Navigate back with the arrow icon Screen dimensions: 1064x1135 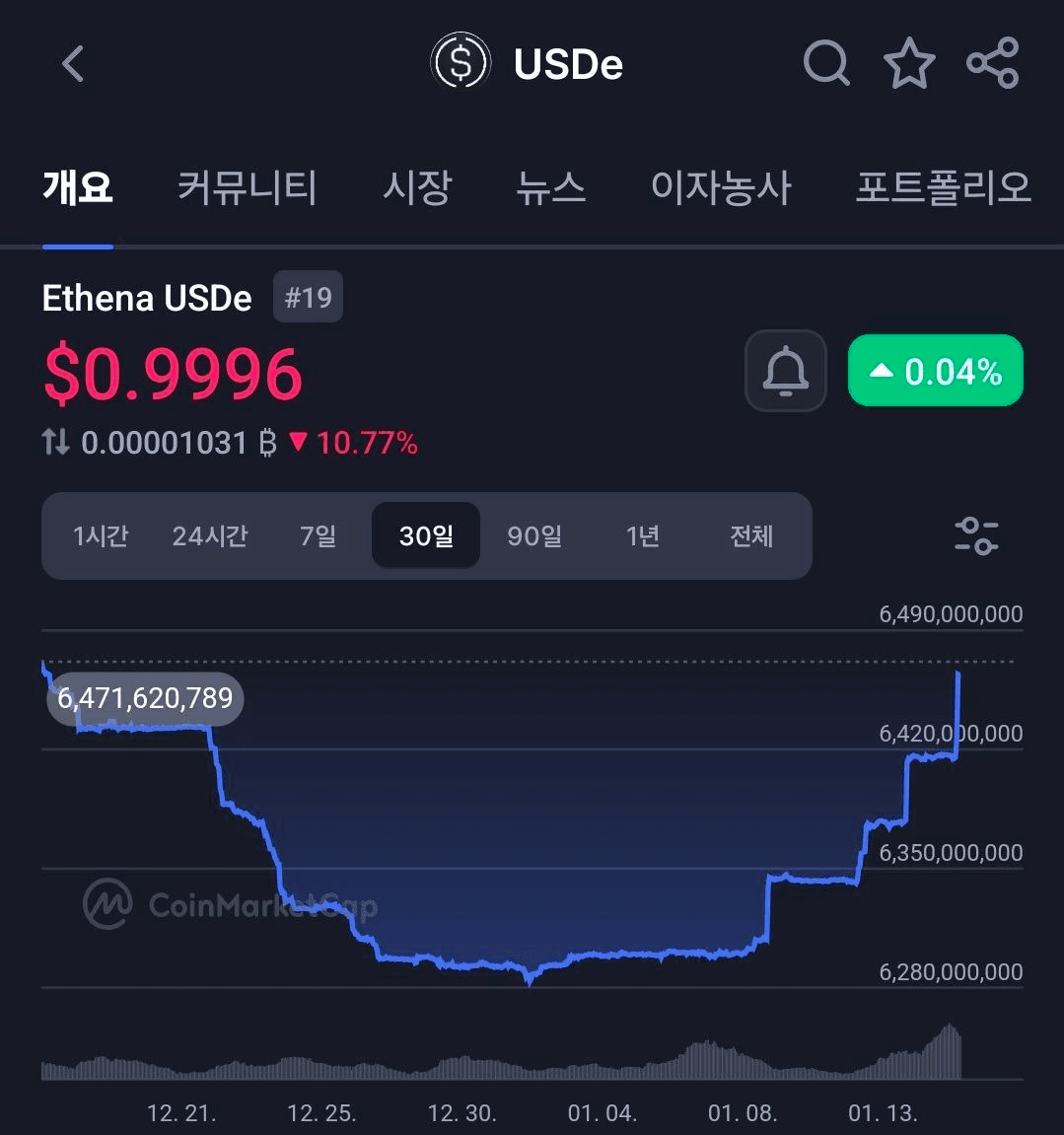(x=72, y=62)
